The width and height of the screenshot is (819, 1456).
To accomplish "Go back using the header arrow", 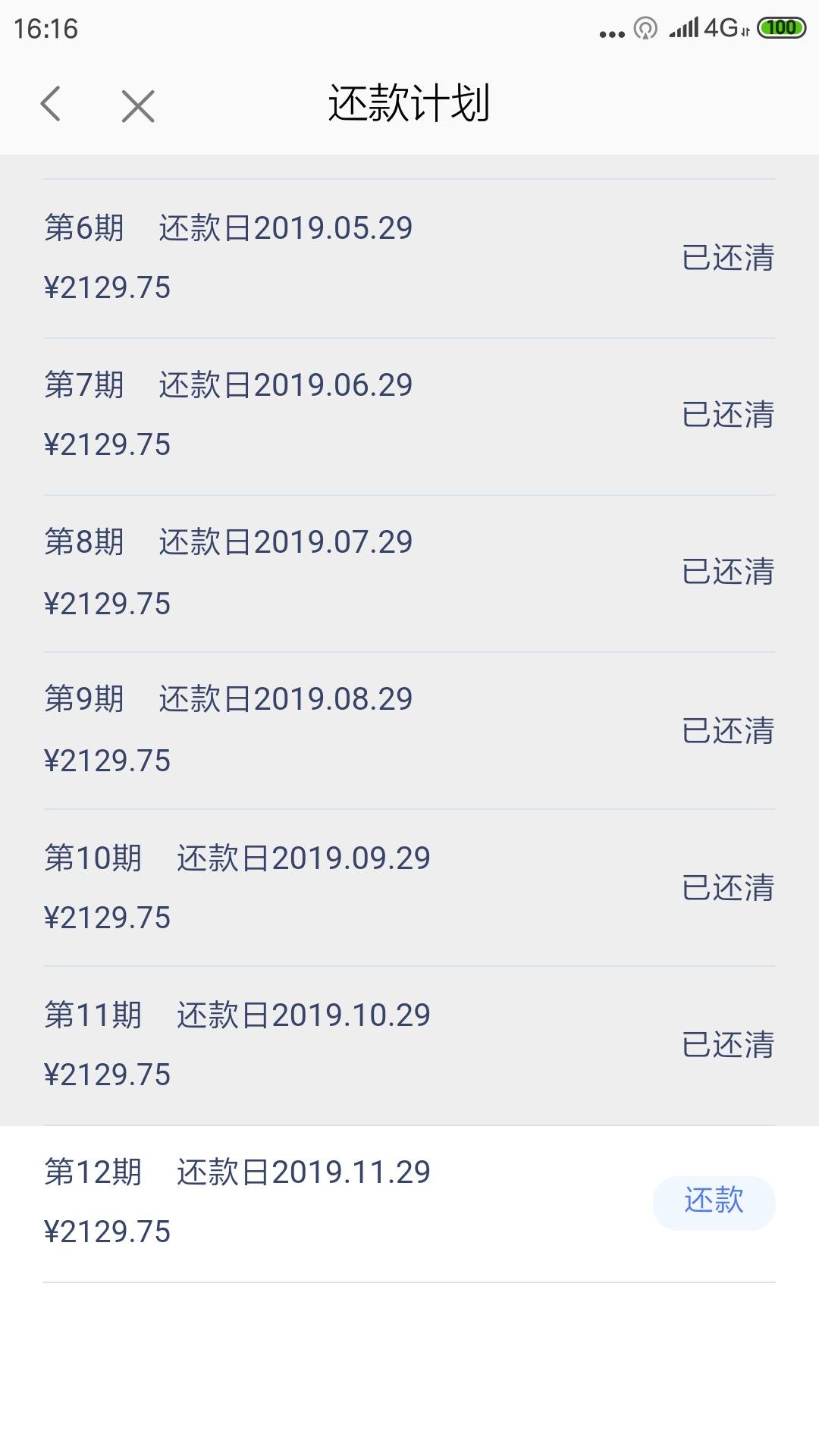I will click(50, 104).
